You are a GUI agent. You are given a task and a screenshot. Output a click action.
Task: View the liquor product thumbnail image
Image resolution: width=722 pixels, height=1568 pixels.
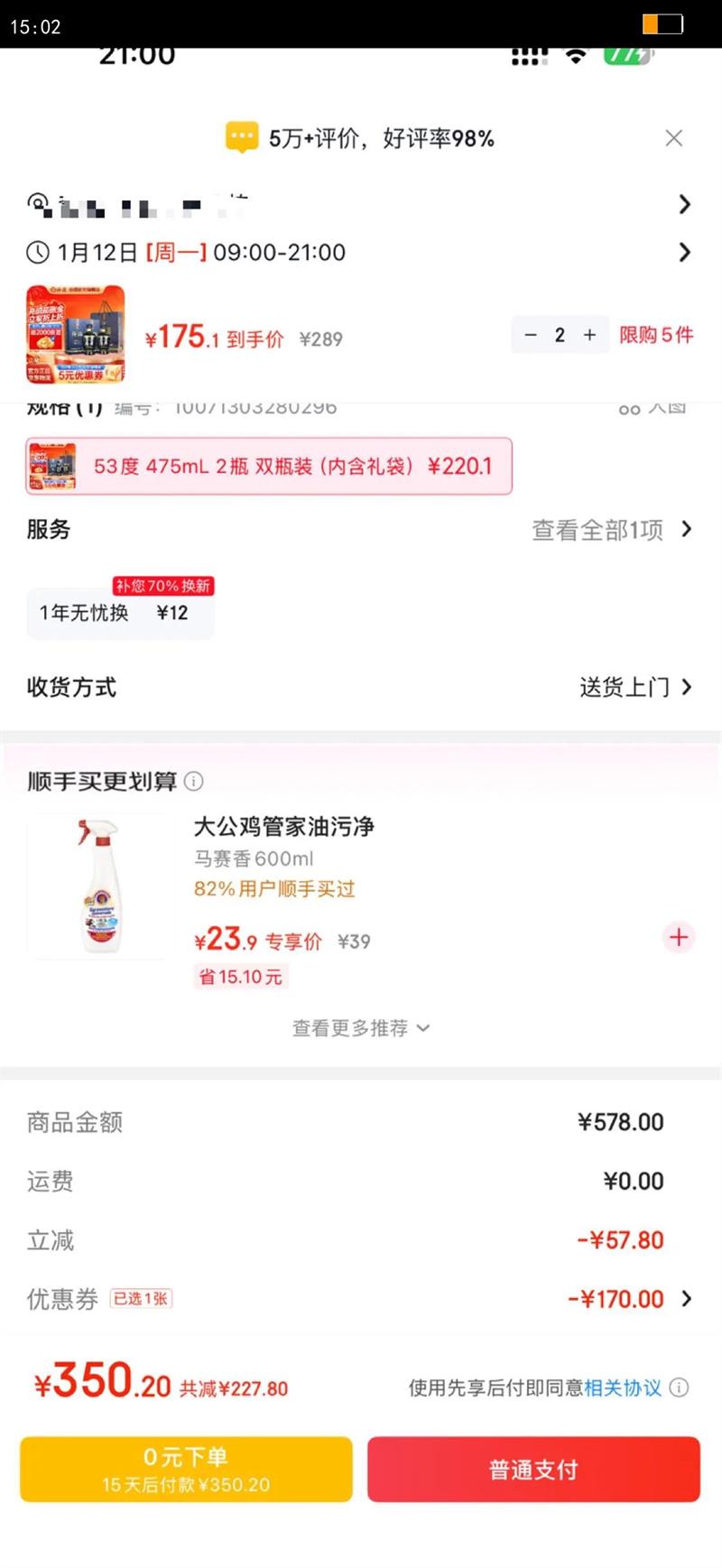[x=74, y=334]
